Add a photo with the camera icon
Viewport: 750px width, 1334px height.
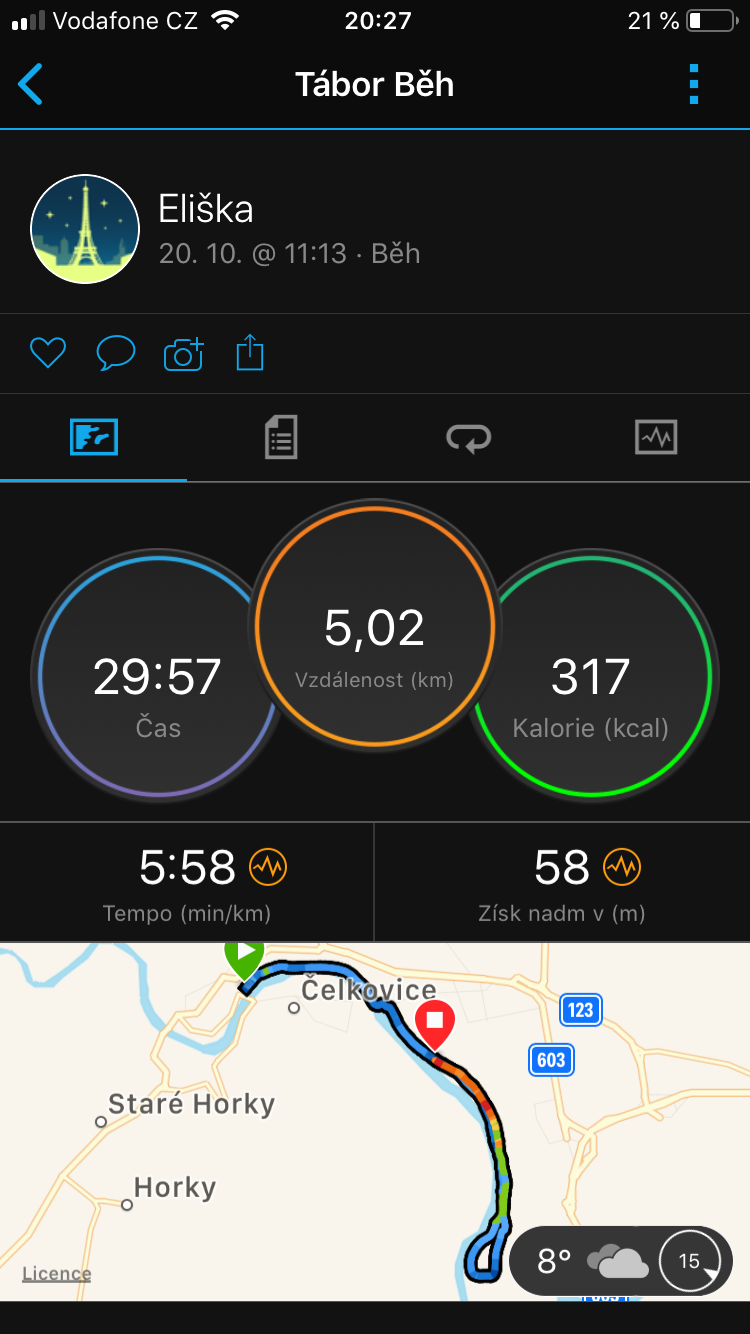pos(183,353)
